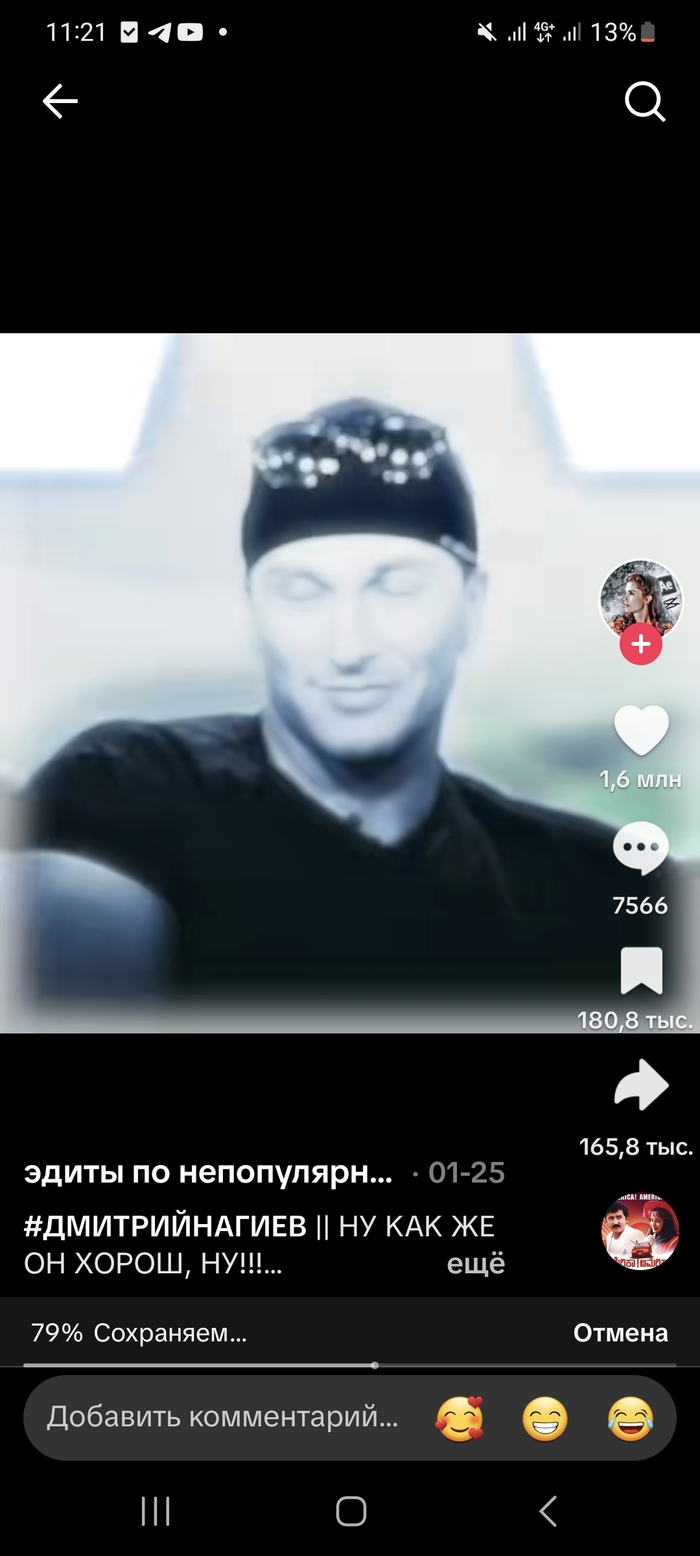Open the account name «эдиты по непопулярн…»

pyautogui.click(x=208, y=1173)
